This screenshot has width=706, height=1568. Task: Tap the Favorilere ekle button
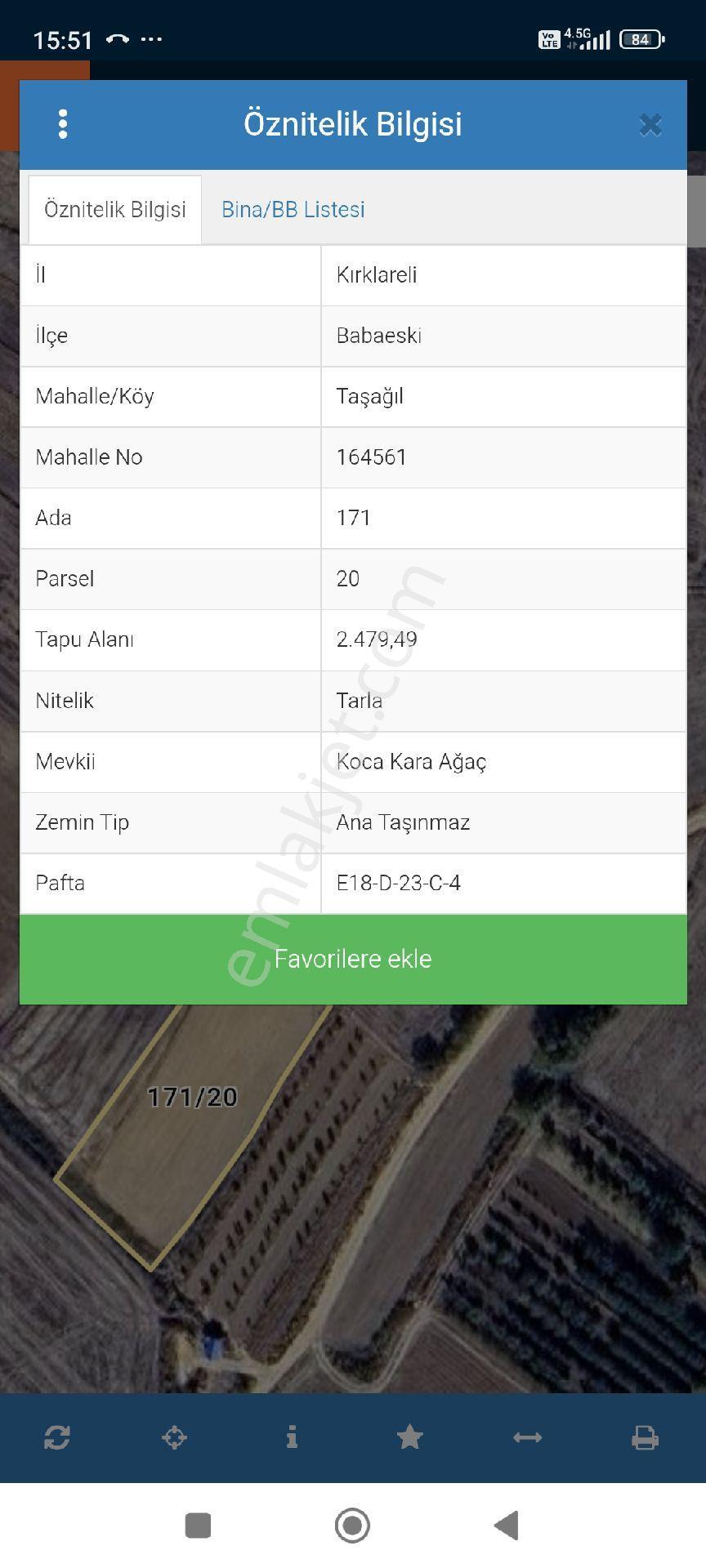pos(353,959)
